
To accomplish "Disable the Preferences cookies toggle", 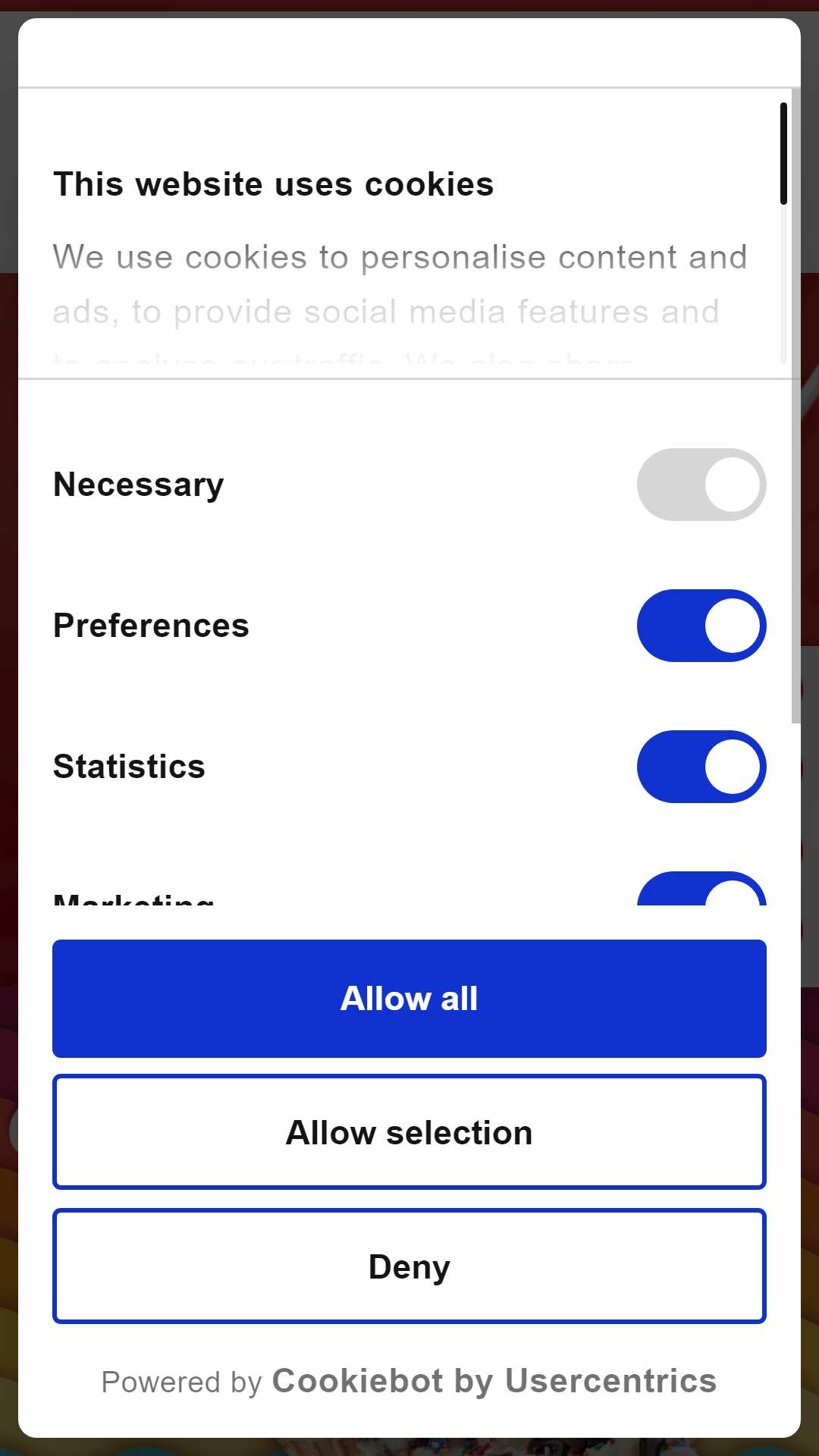I will 701,626.
